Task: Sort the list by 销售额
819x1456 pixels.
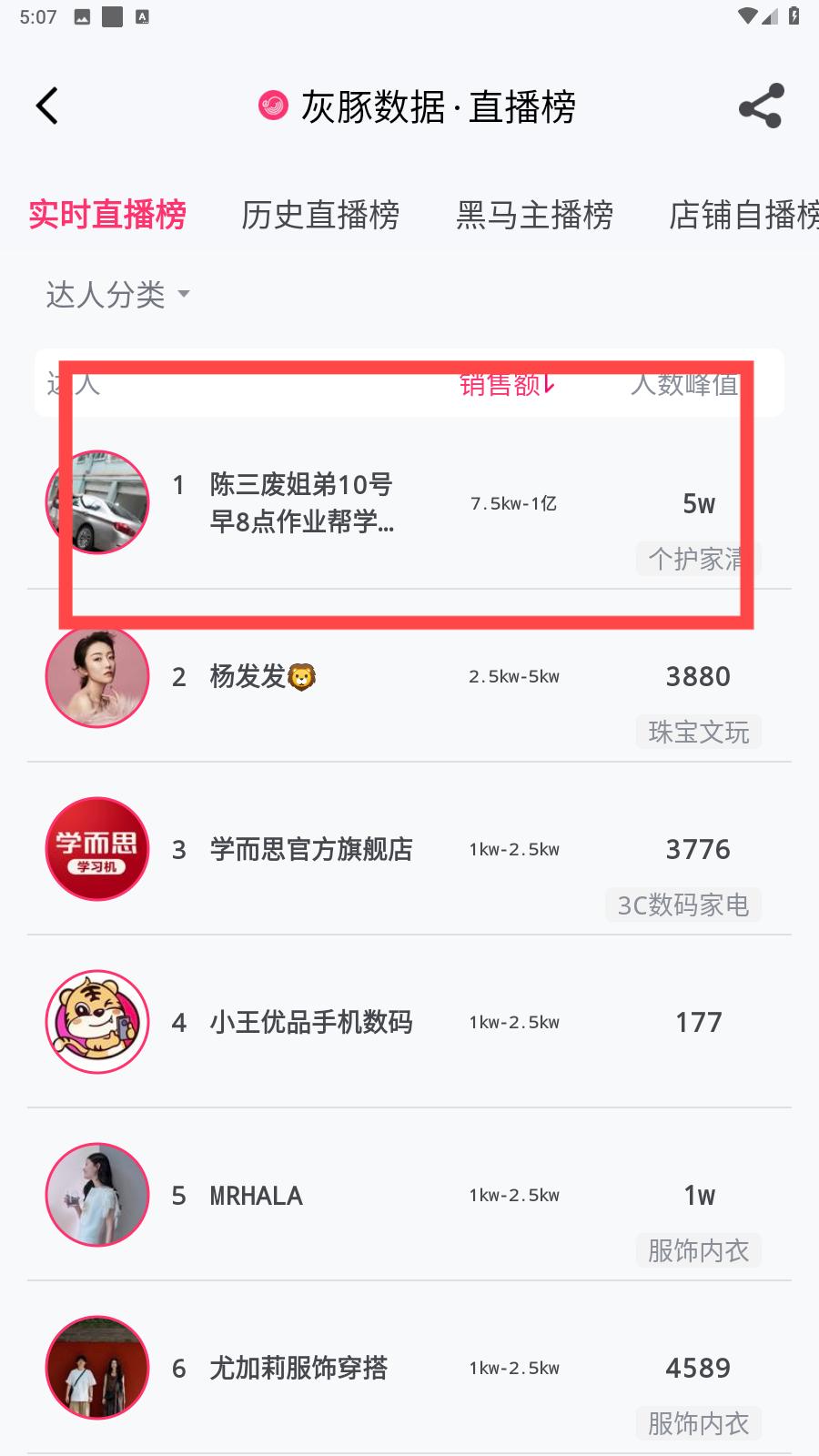Action: tap(507, 384)
